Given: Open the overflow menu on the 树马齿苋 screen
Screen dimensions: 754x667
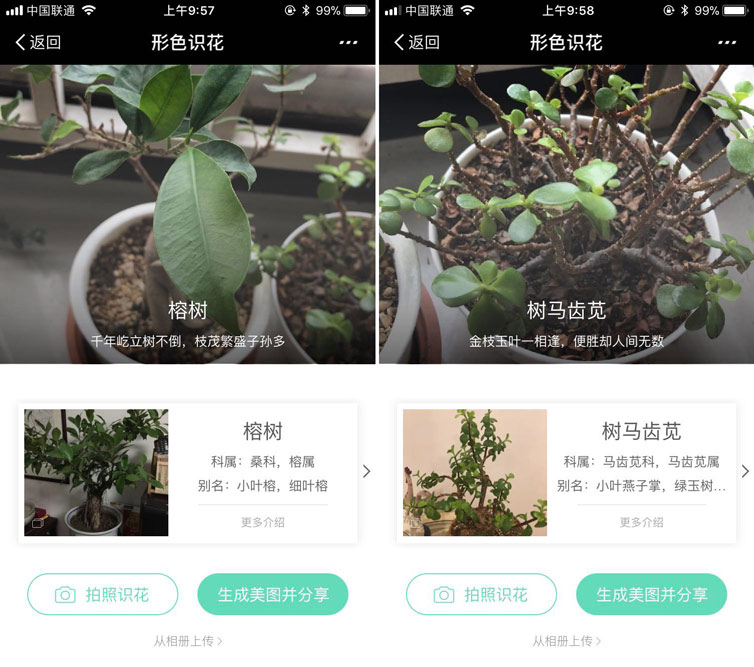Looking at the screenshot, I should pyautogui.click(x=727, y=43).
